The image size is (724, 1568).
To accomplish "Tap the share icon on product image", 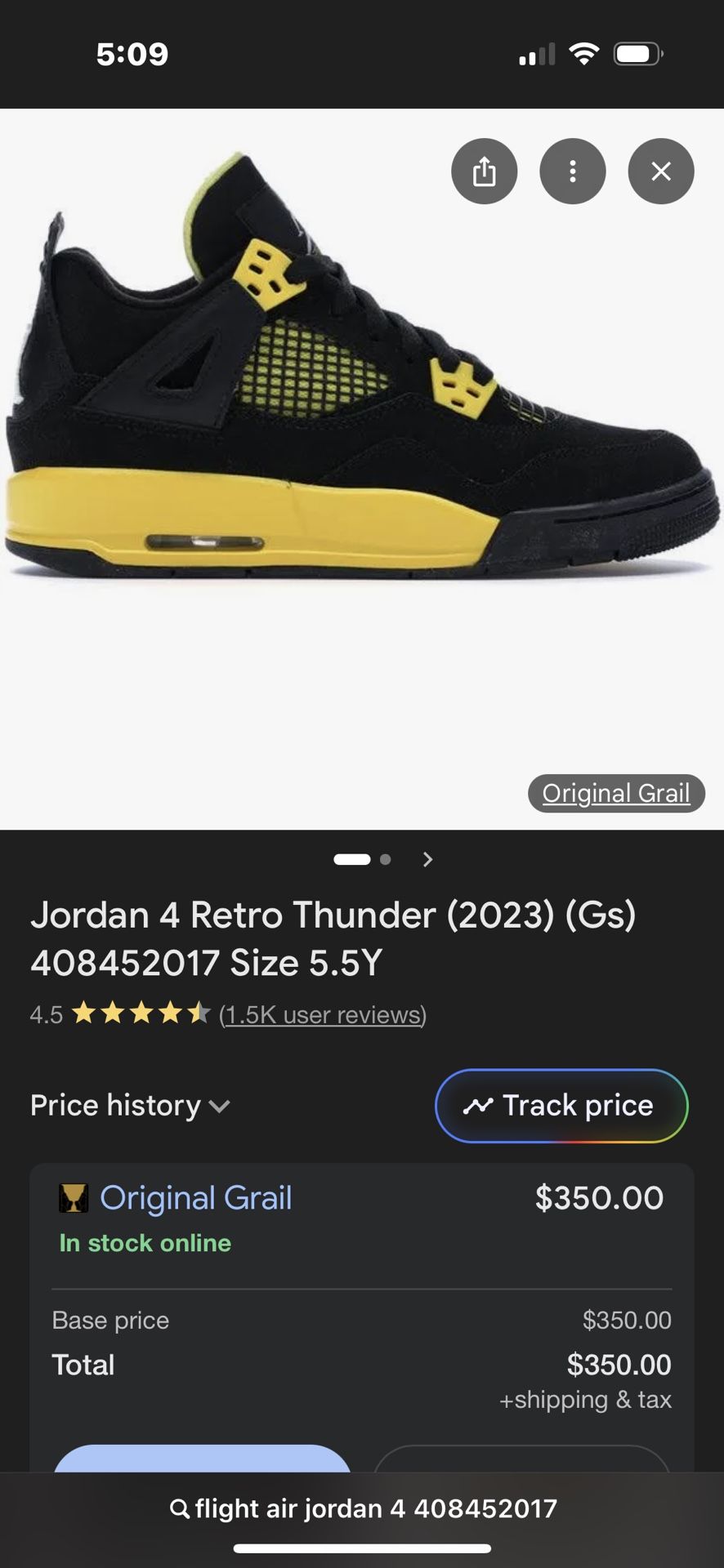I will 484,171.
